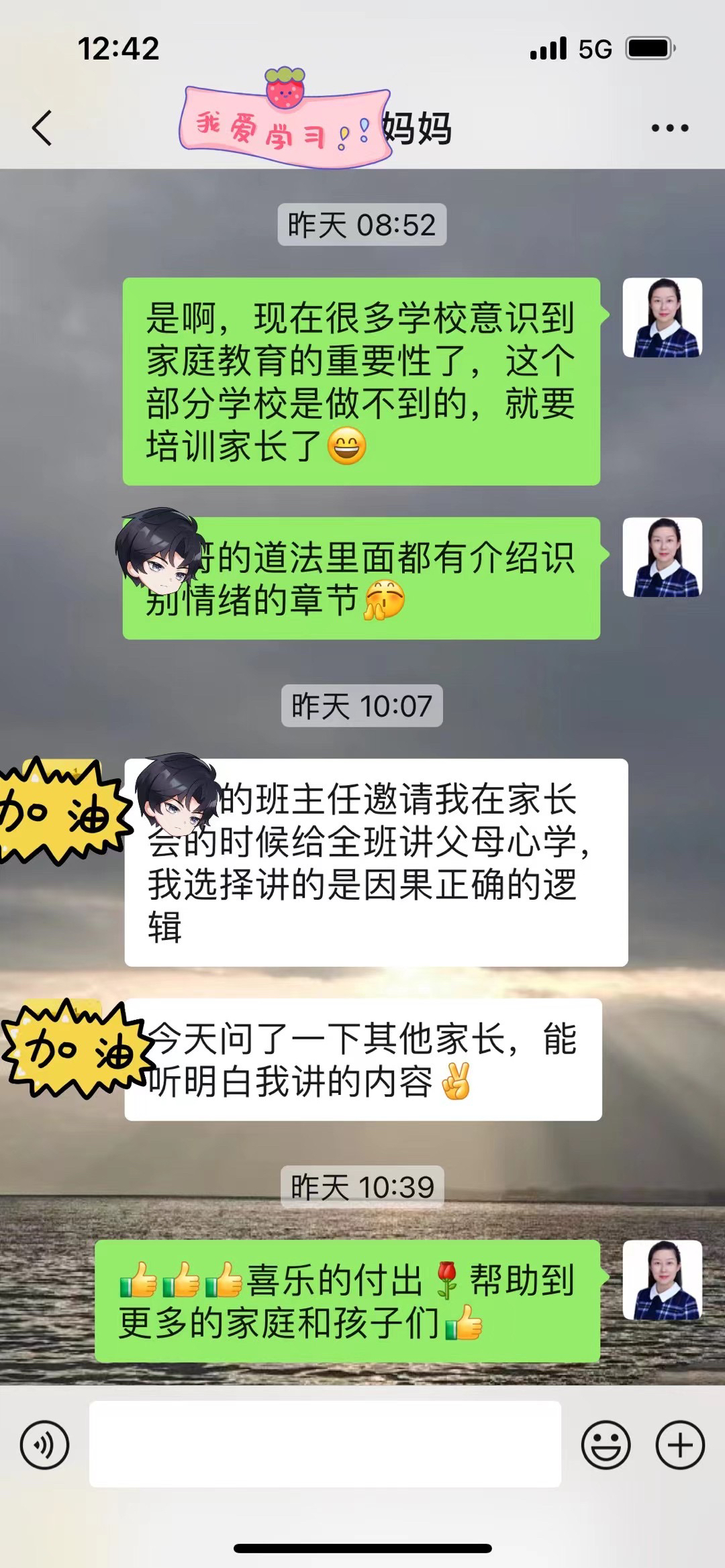Switch to voice message input

pyautogui.click(x=44, y=1445)
